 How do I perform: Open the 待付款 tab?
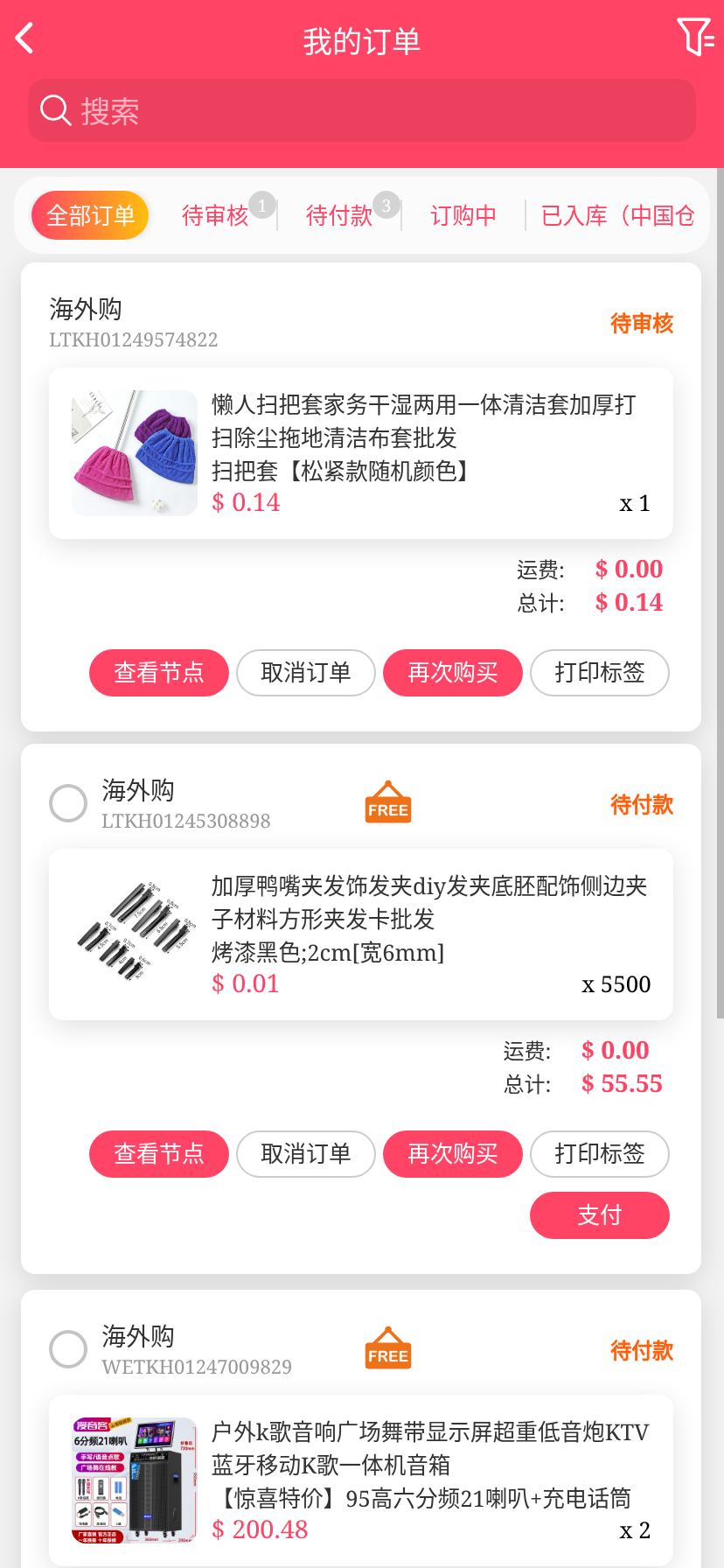[x=339, y=215]
